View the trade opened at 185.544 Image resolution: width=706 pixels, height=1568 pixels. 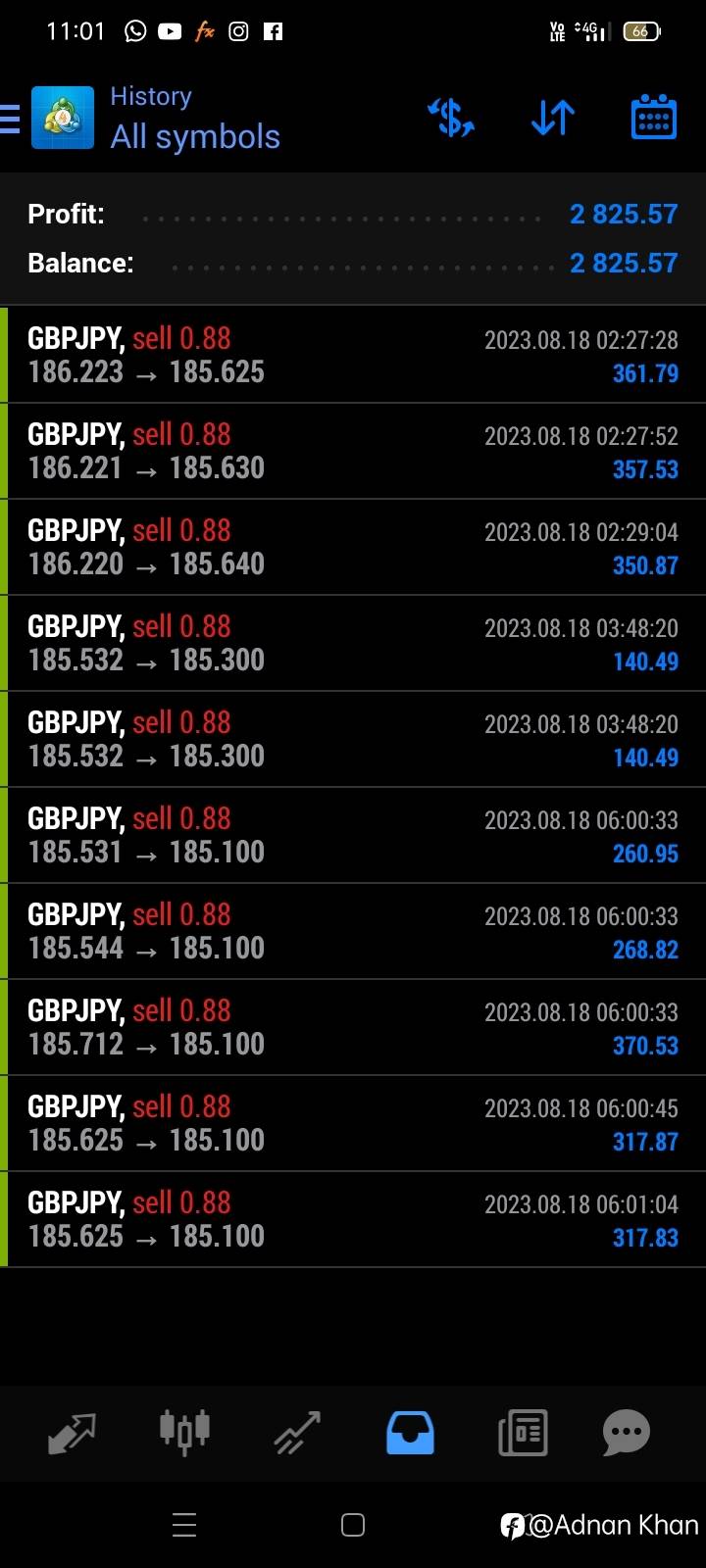[353, 931]
